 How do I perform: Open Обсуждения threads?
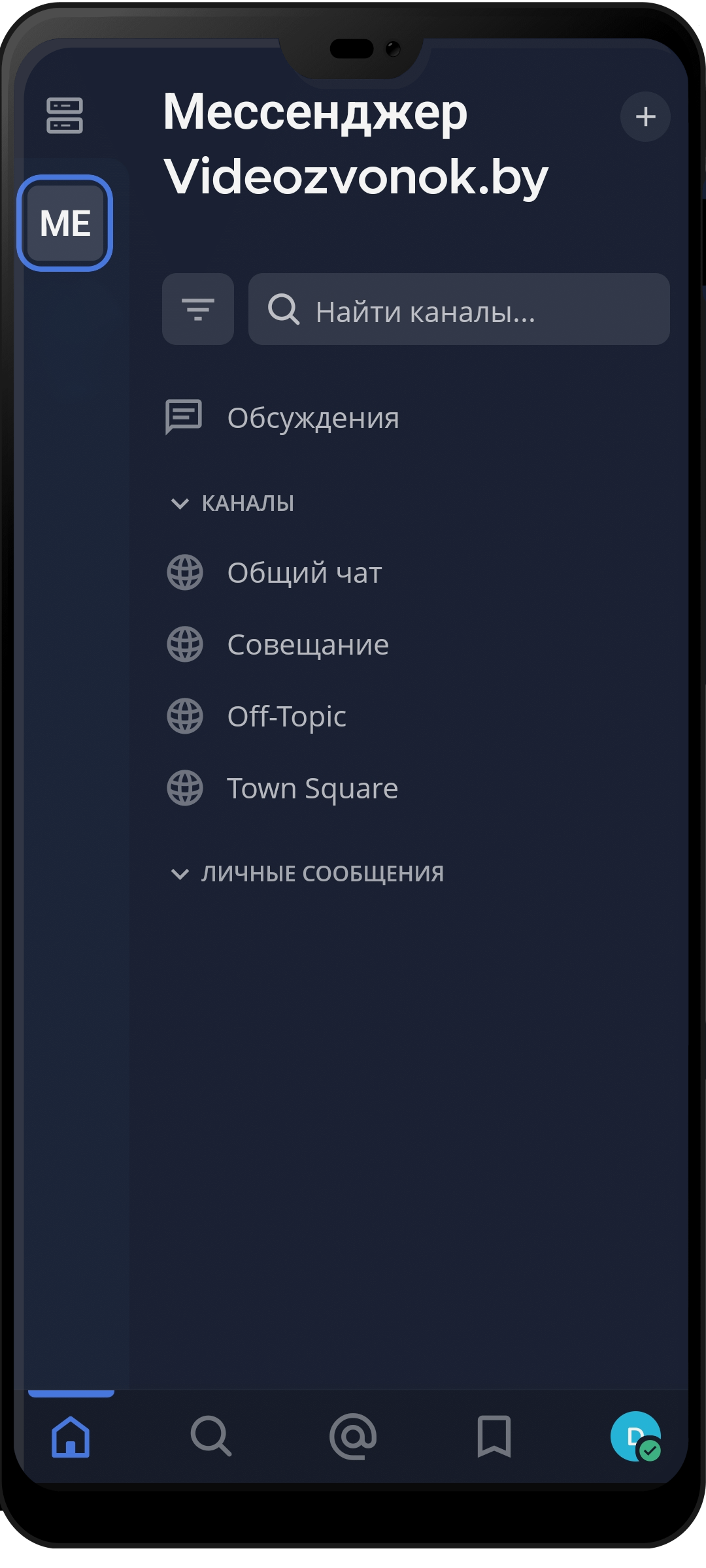312,417
